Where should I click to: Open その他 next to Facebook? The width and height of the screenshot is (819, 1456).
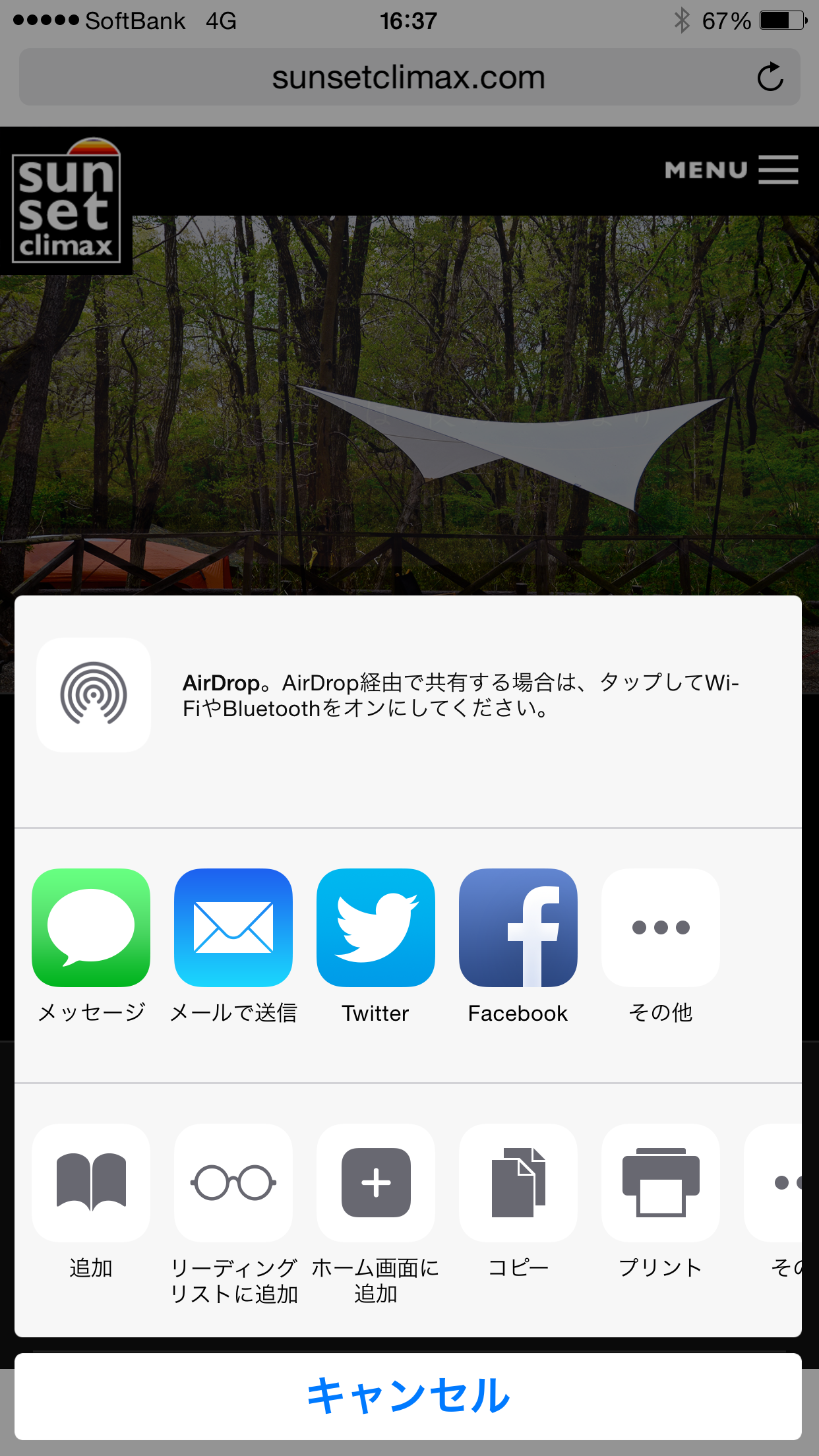coord(661,927)
